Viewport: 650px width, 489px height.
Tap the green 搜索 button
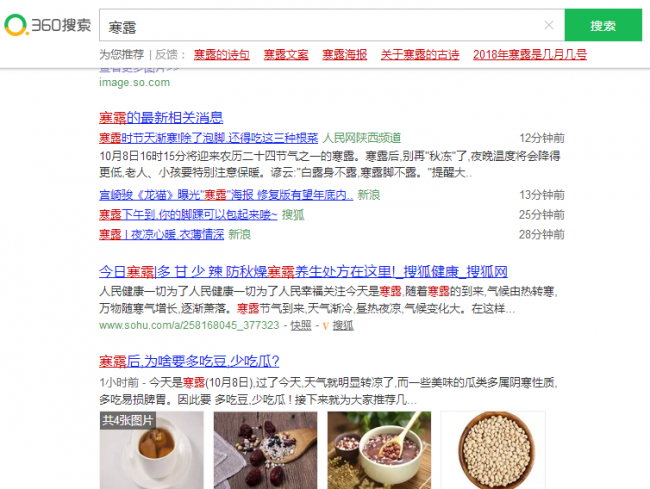(x=603, y=25)
